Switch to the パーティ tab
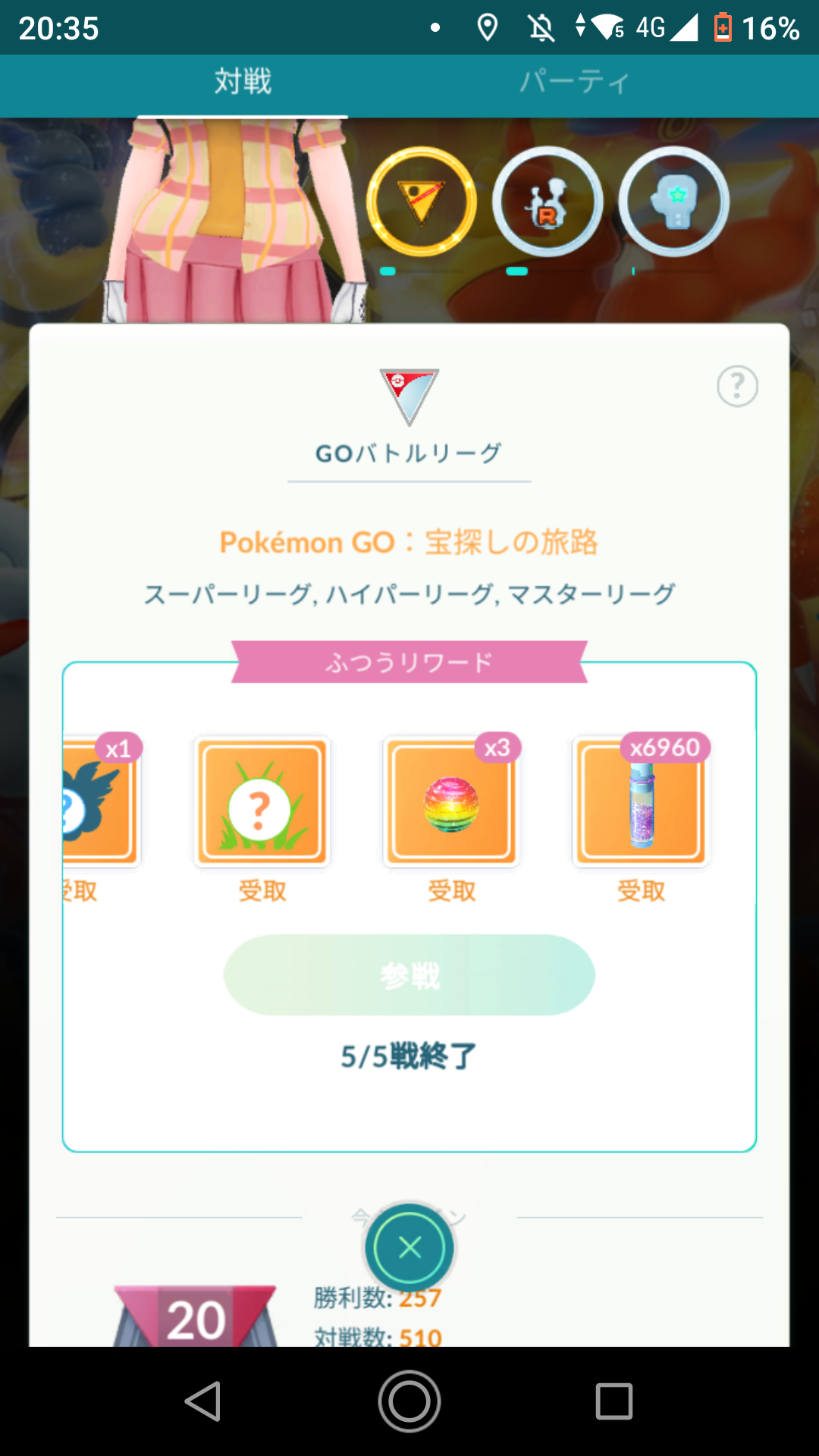This screenshot has width=819, height=1456. click(574, 82)
